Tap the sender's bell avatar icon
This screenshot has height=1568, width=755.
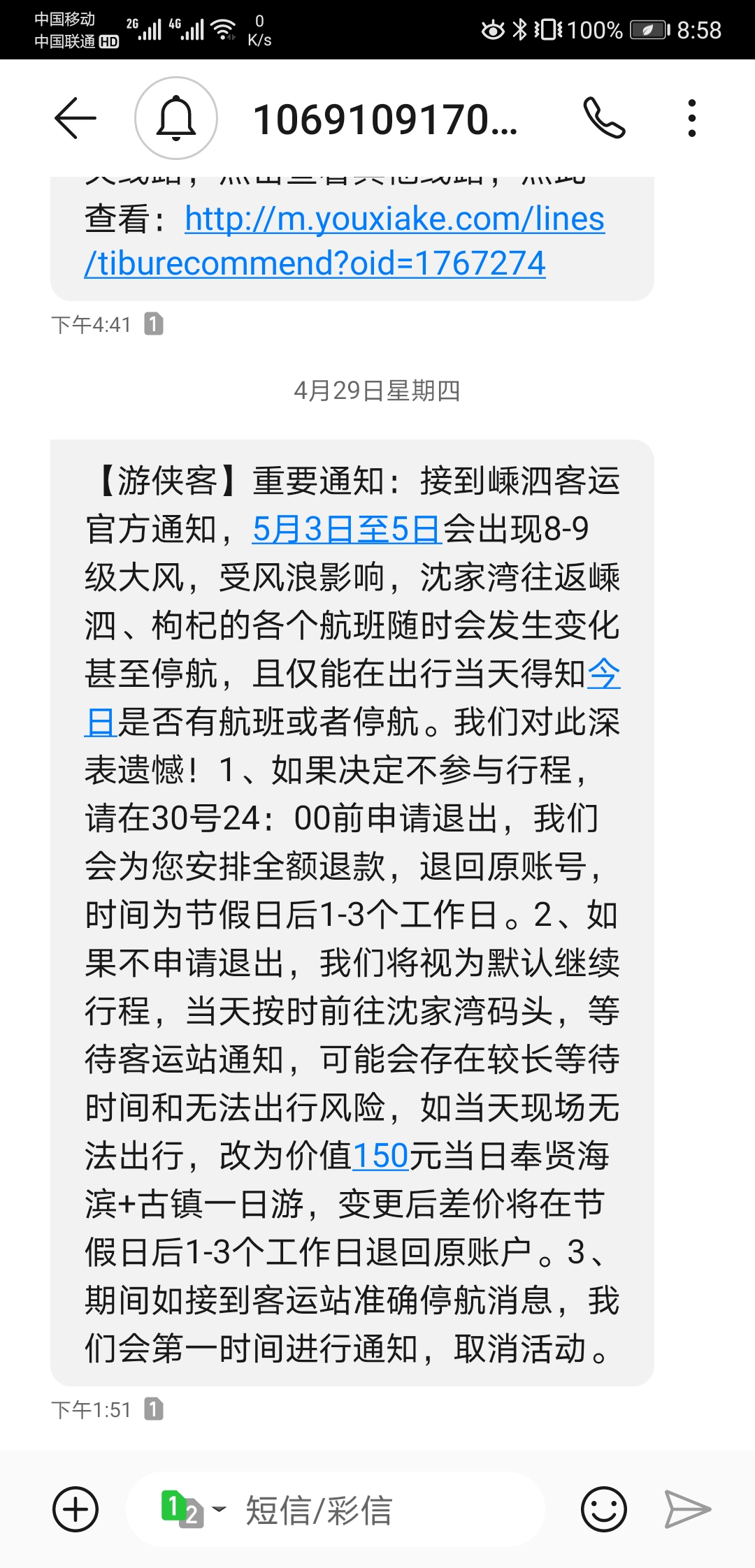tap(176, 118)
